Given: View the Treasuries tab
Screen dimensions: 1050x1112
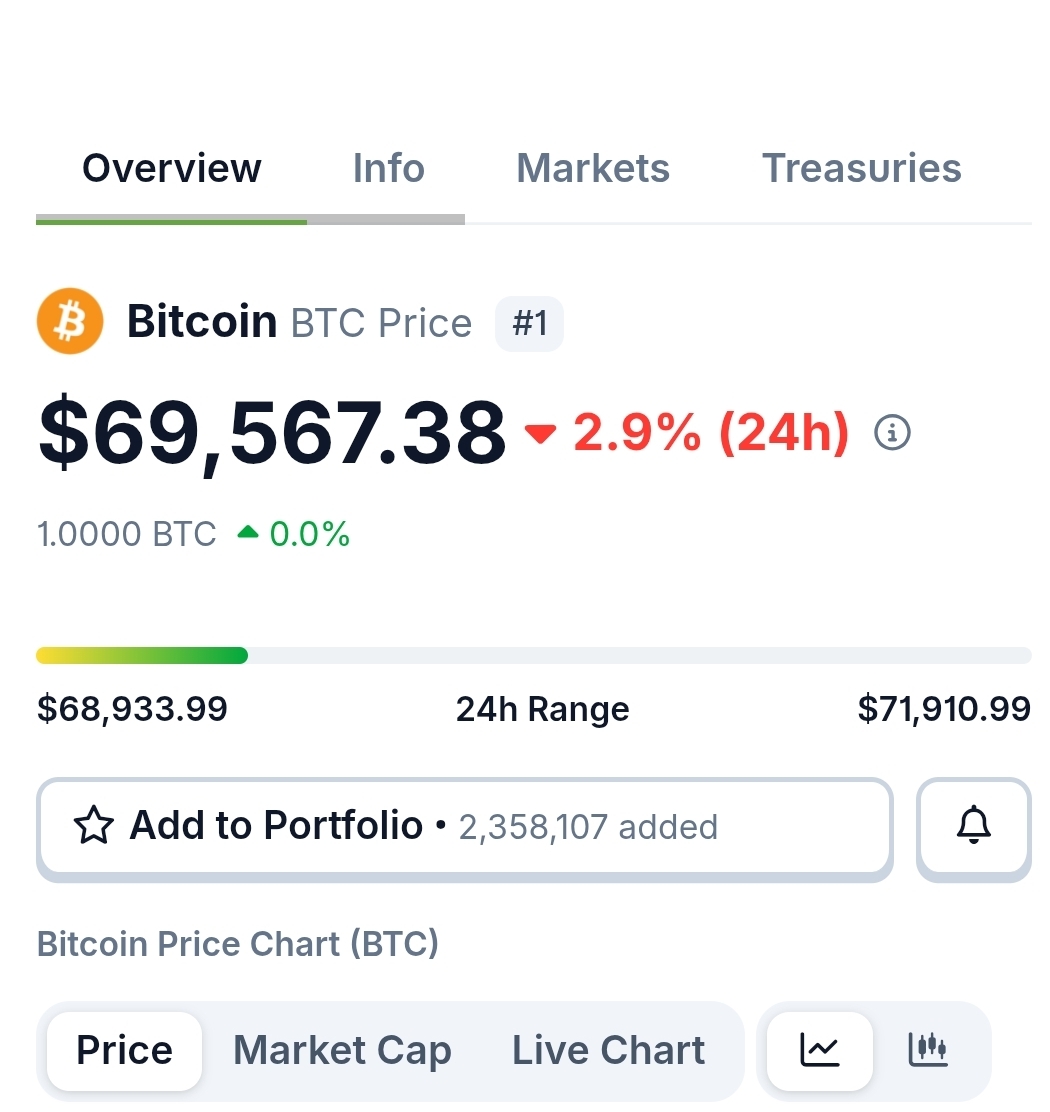Looking at the screenshot, I should [861, 168].
